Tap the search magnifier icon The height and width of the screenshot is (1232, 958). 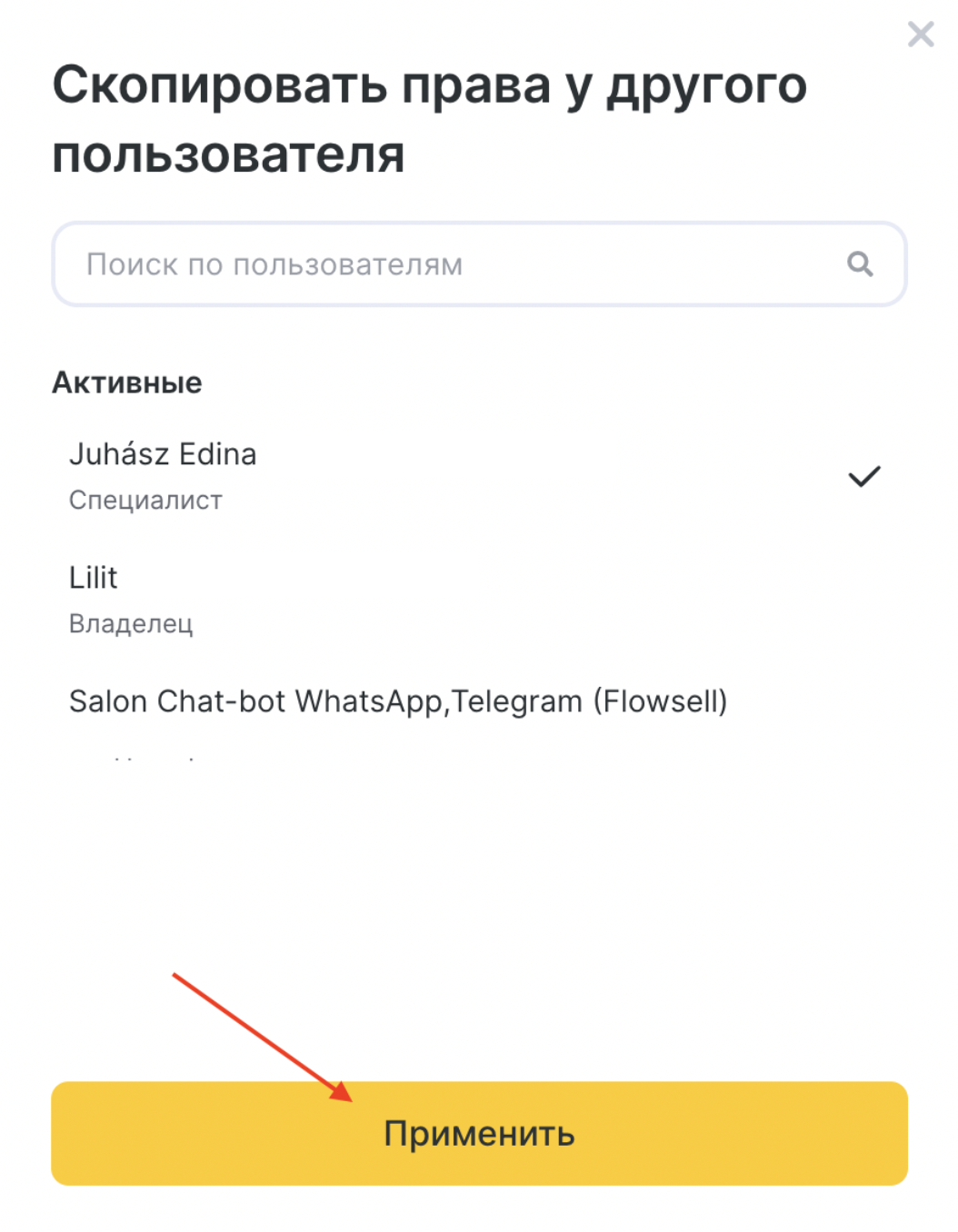point(860,264)
